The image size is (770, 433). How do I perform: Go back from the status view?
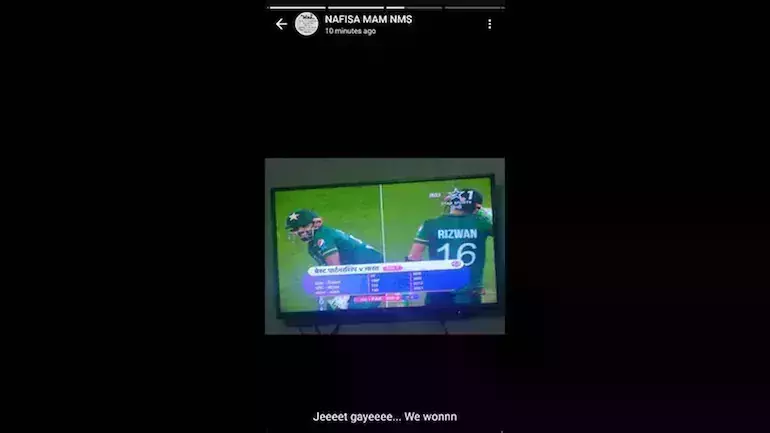(281, 24)
